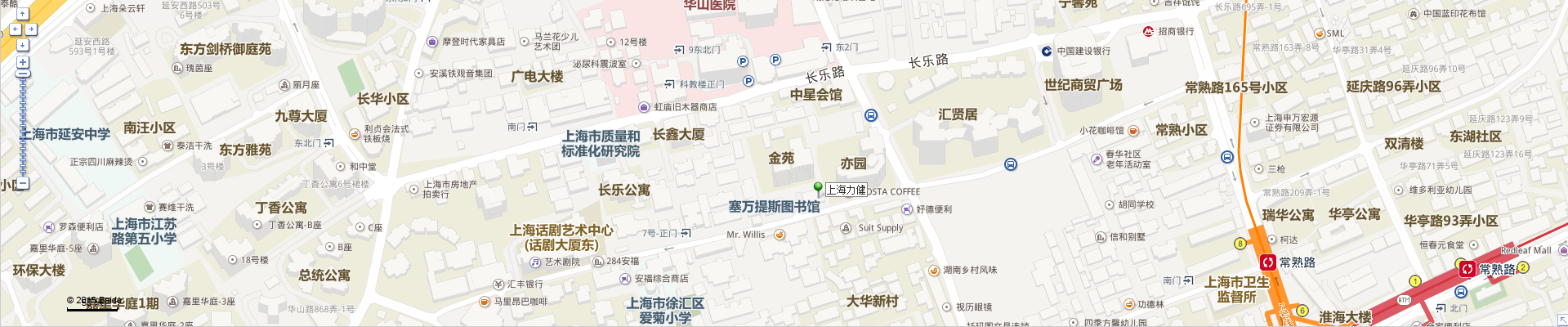Image resolution: width=1568 pixels, height=327 pixels.
Task: Tap a level on the zoom slider
Action: [x=22, y=123]
